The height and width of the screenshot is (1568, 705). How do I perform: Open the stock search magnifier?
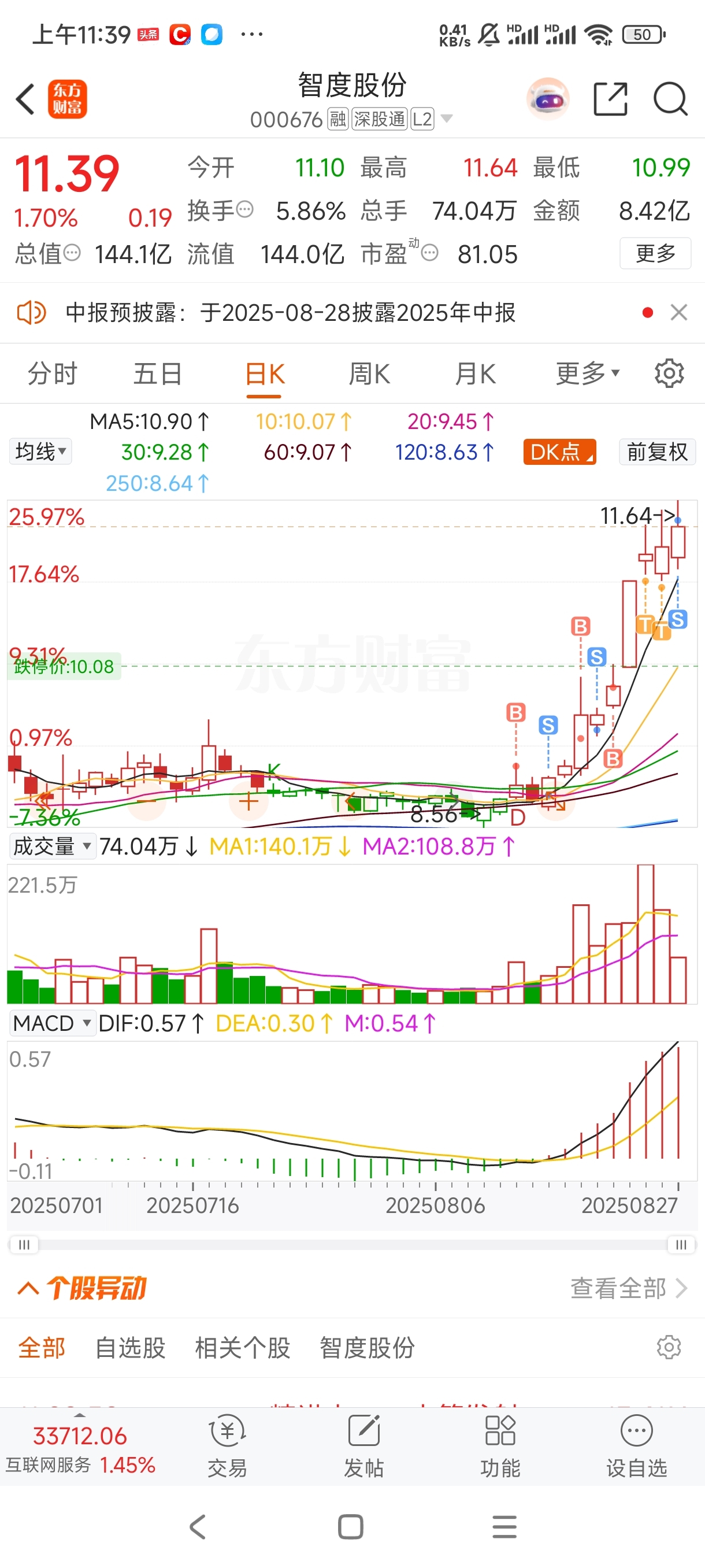pos(670,99)
